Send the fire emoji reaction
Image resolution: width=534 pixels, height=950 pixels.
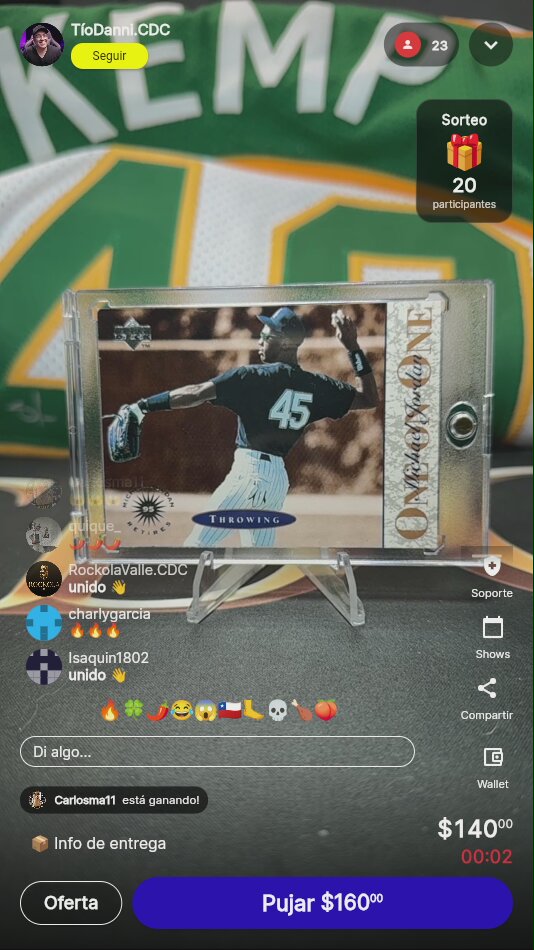[110, 710]
